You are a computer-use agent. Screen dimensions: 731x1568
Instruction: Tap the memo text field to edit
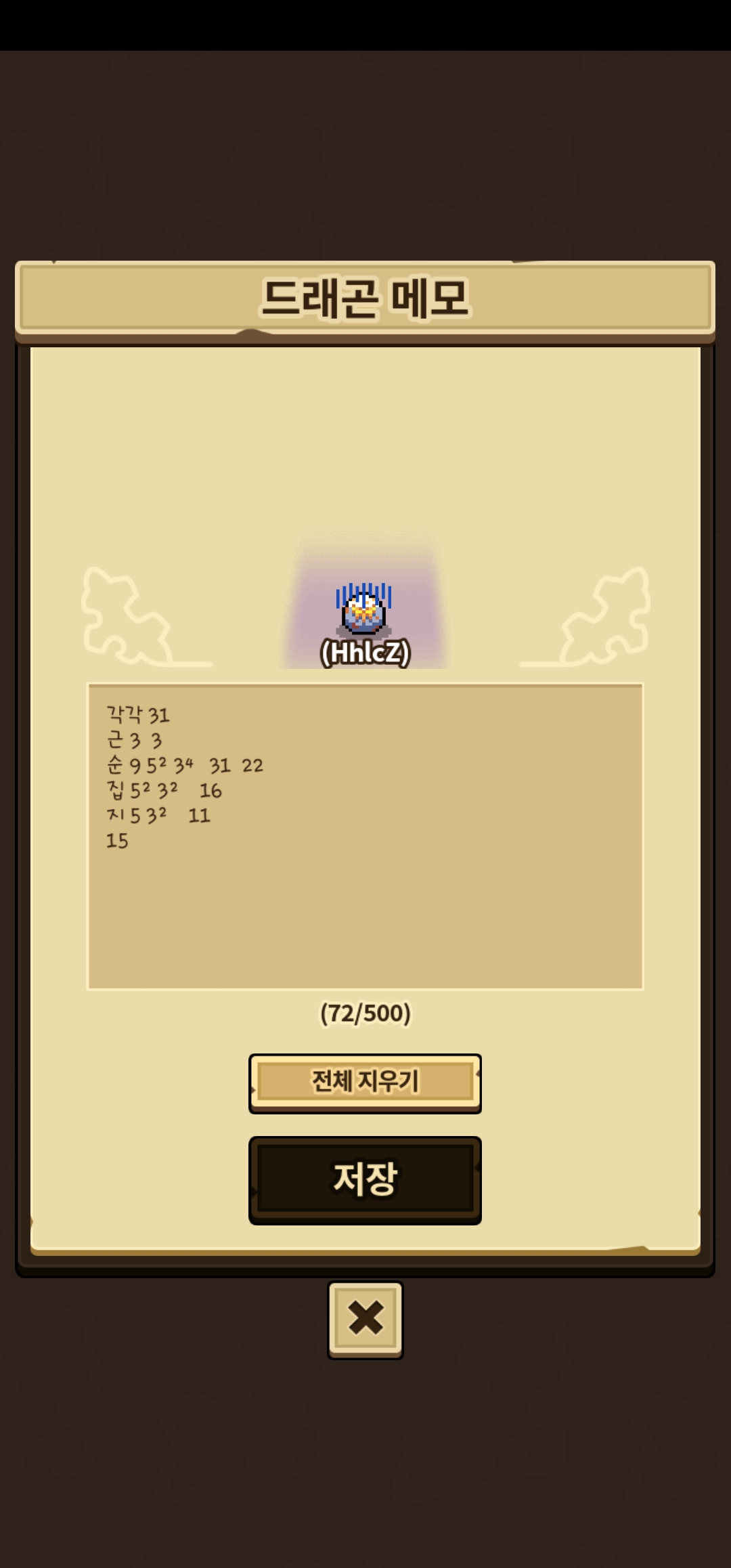(x=365, y=836)
